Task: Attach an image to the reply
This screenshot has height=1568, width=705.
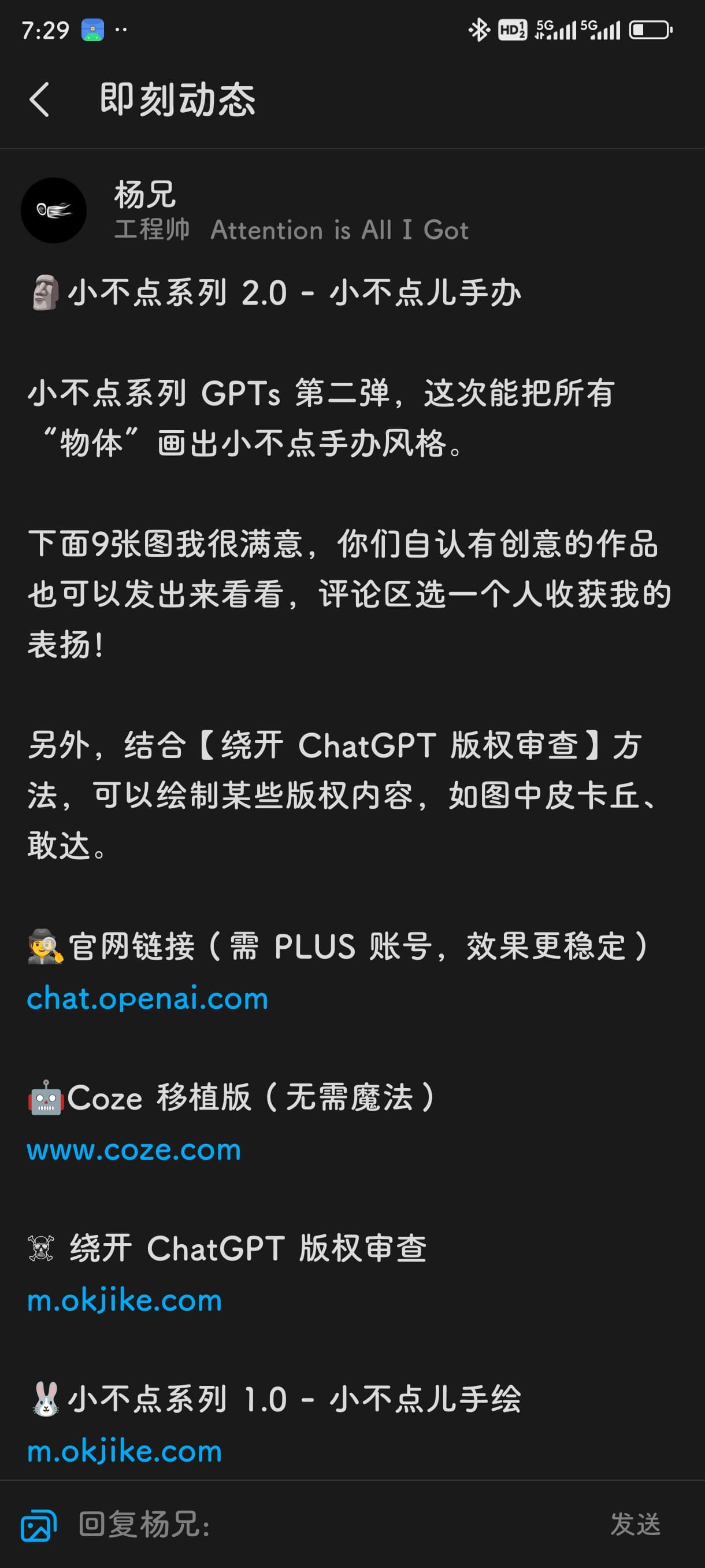Action: tap(39, 1525)
